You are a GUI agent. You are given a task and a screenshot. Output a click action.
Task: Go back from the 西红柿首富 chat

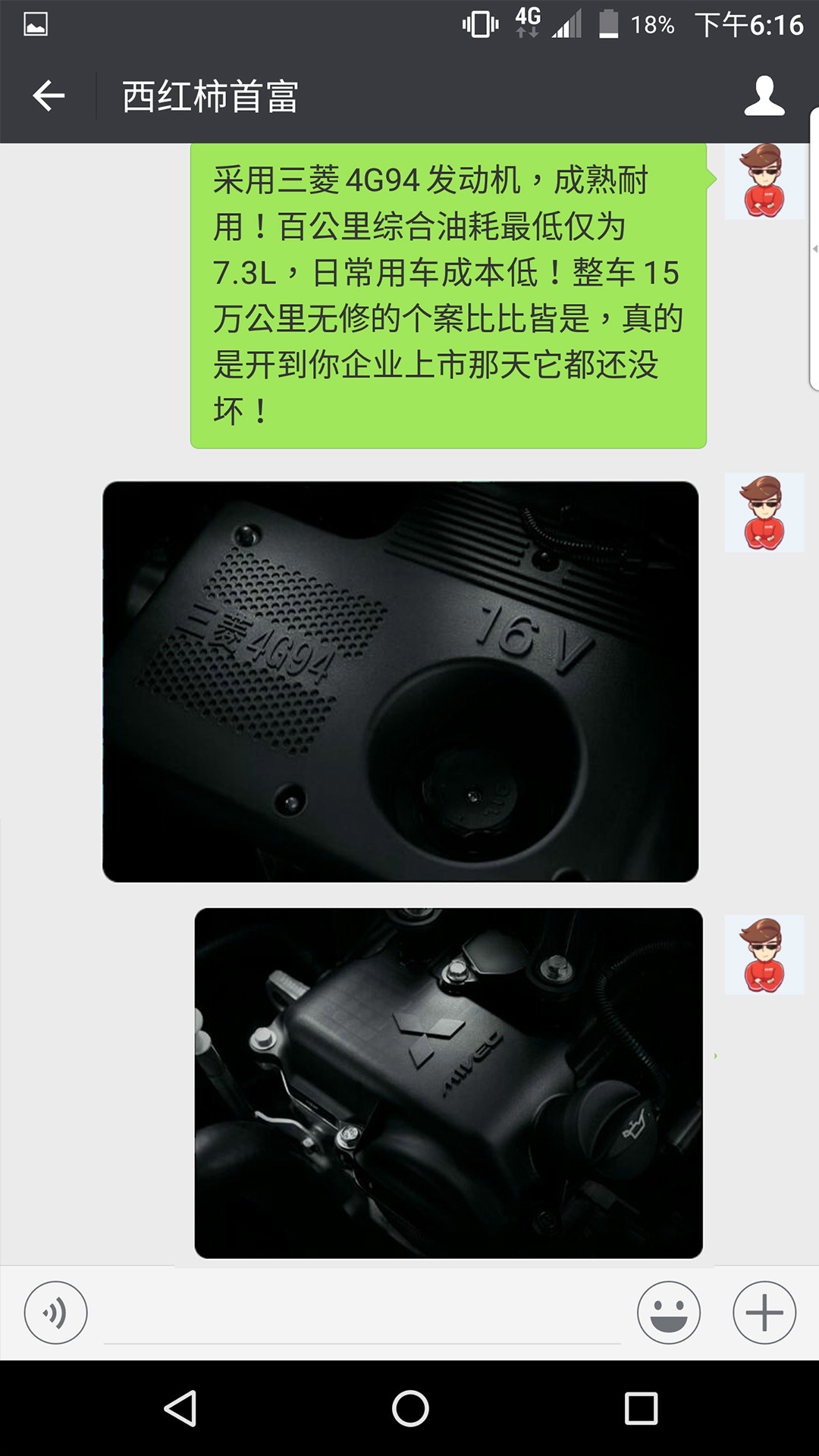click(x=49, y=96)
